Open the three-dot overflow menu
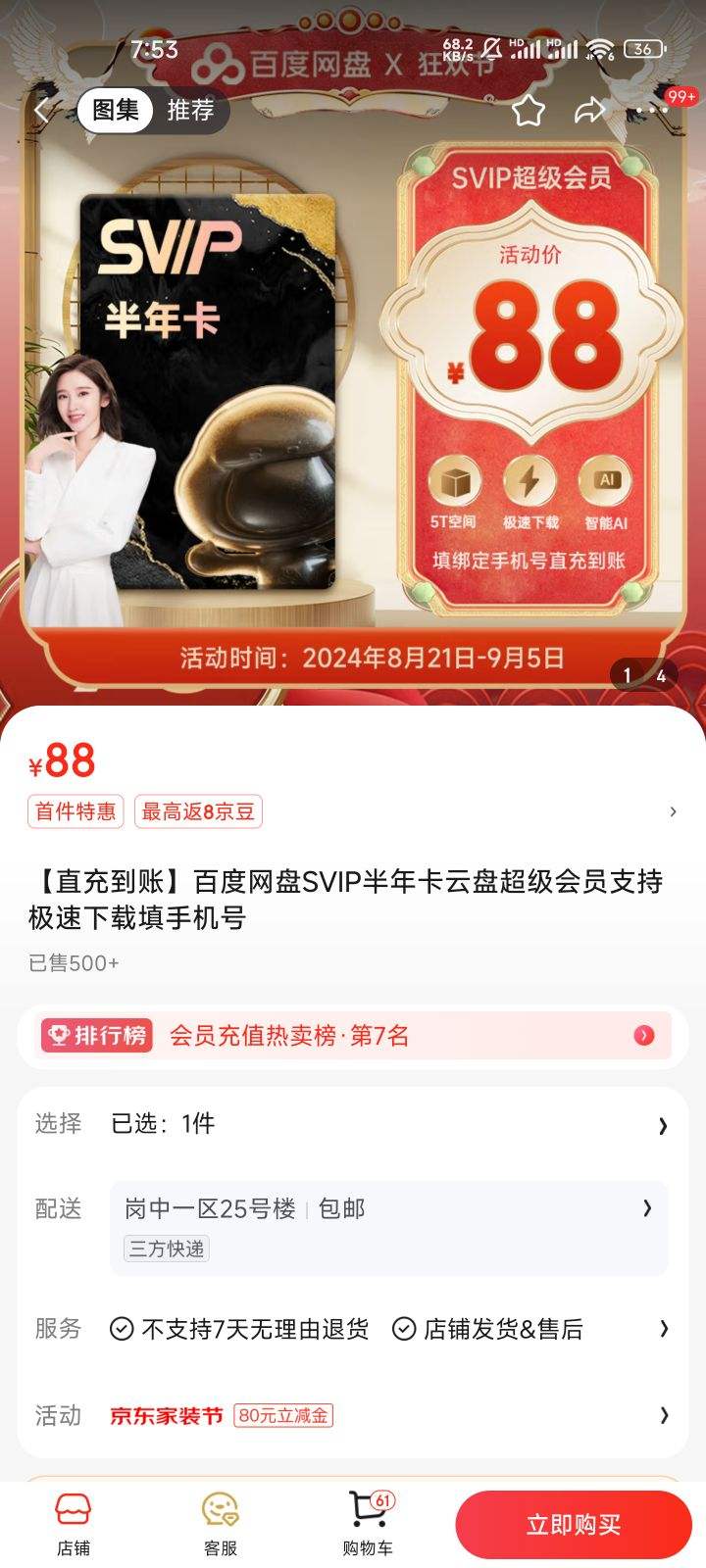The height and width of the screenshot is (1568, 706). click(x=651, y=111)
